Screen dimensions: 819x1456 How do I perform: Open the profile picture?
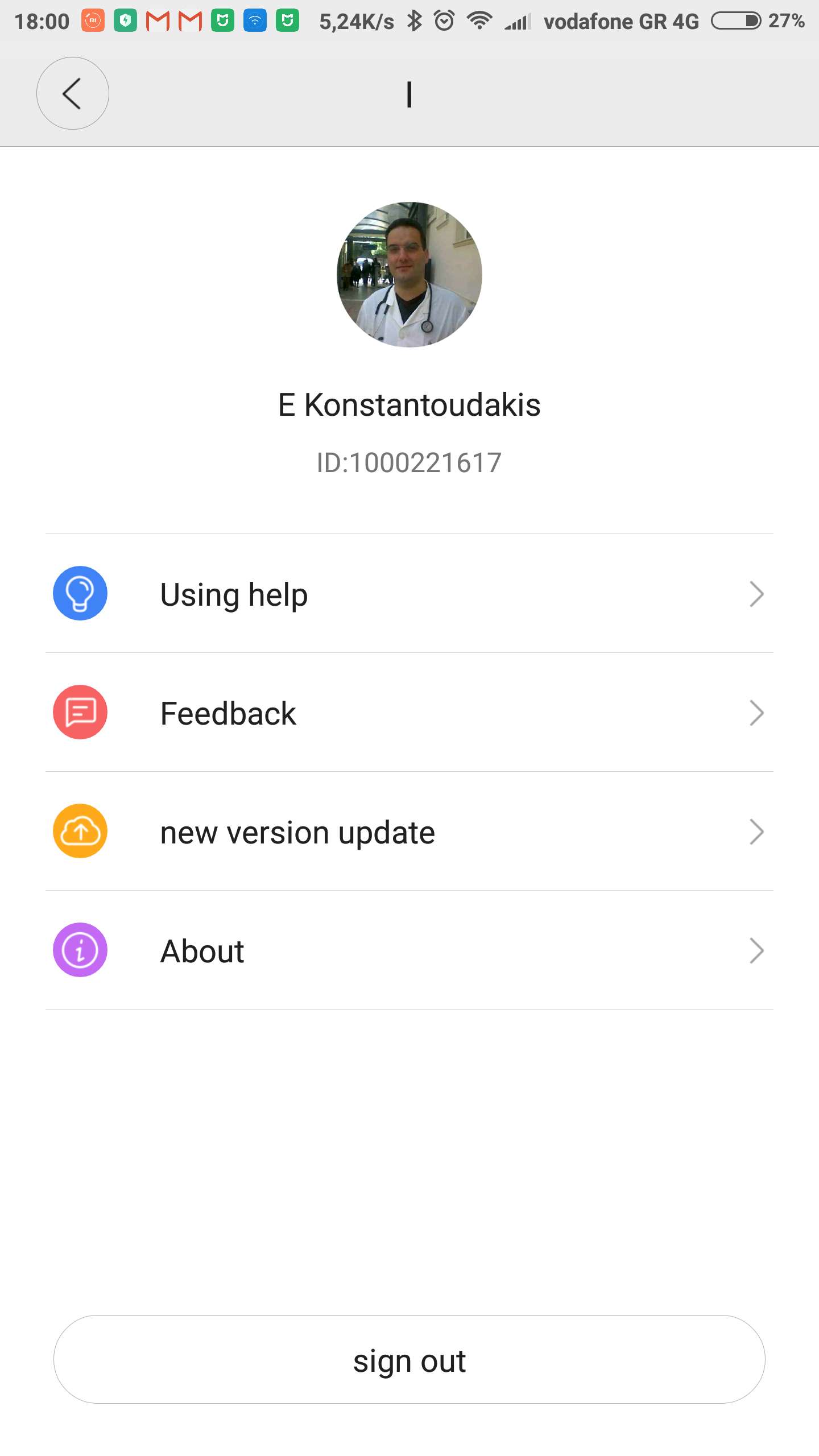(x=409, y=275)
